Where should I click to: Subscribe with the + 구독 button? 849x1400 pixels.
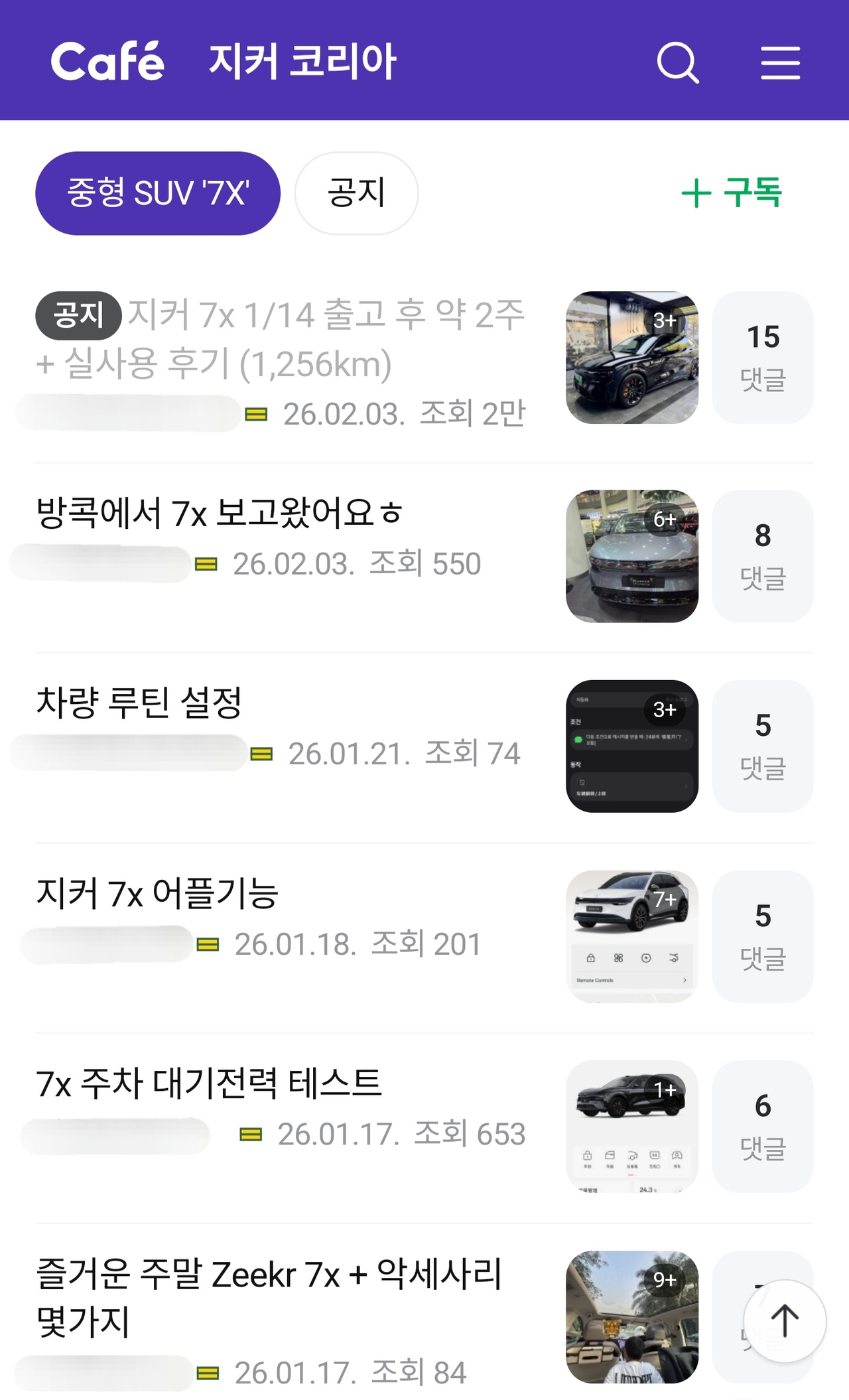click(x=732, y=193)
